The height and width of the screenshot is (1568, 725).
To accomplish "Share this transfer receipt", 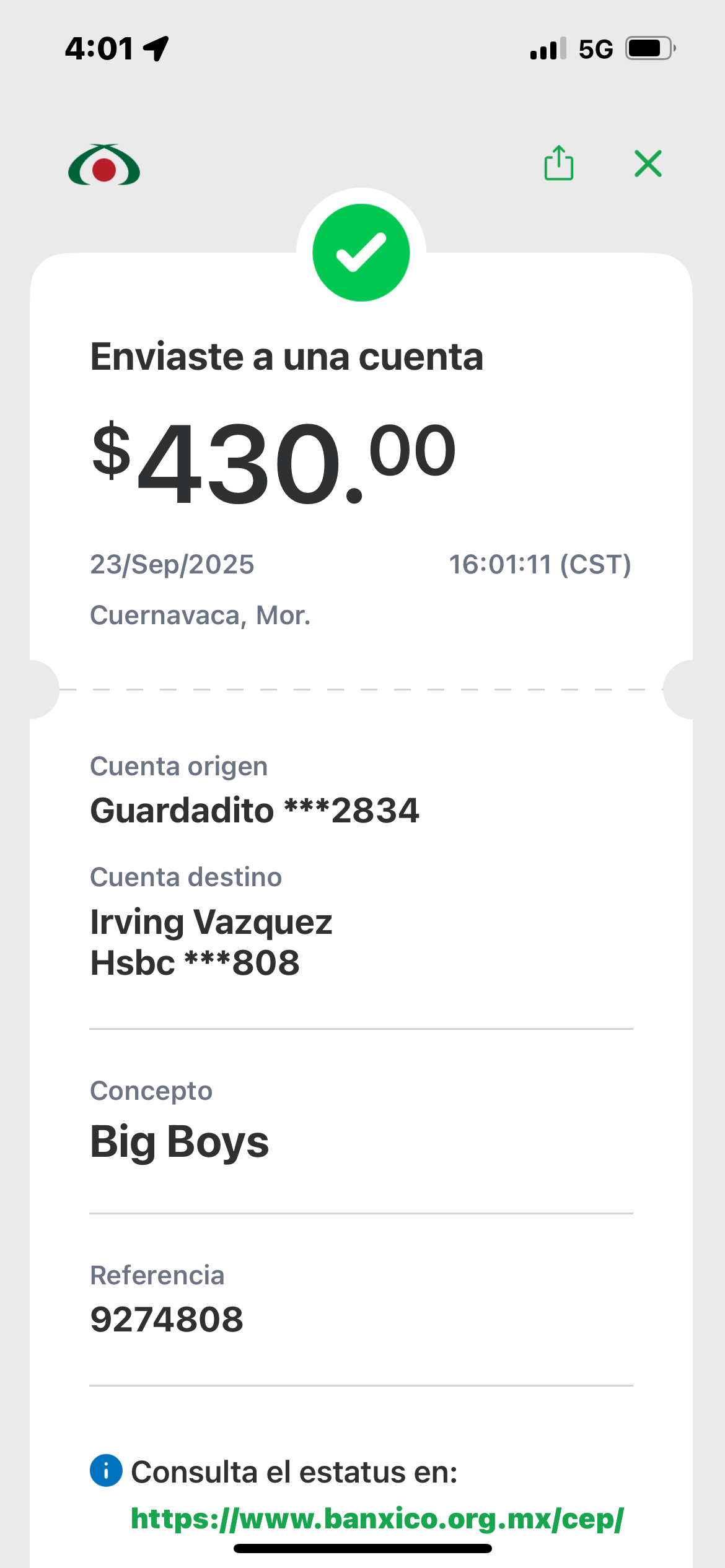I will [558, 163].
